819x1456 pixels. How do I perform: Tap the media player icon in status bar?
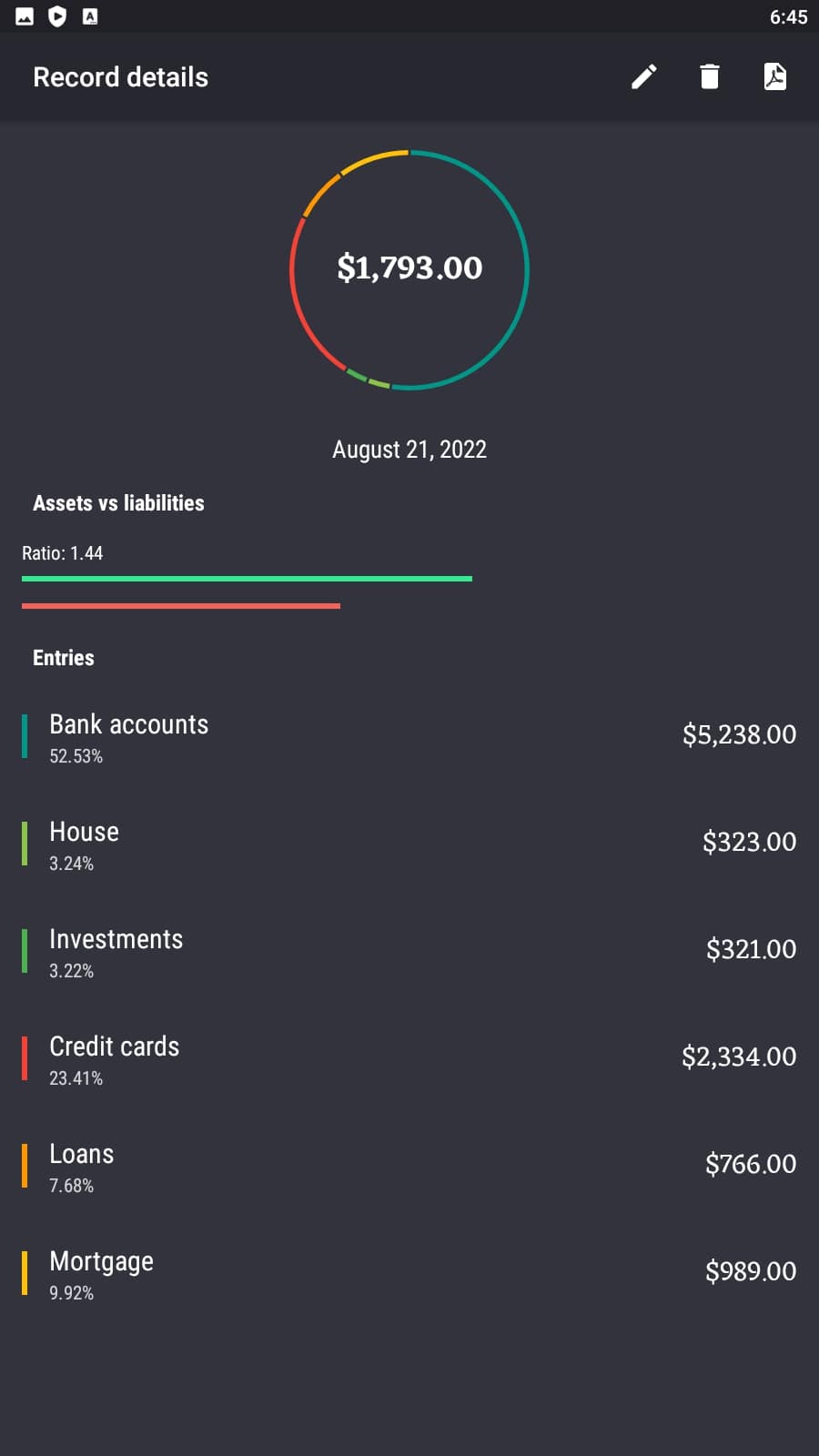point(56,15)
